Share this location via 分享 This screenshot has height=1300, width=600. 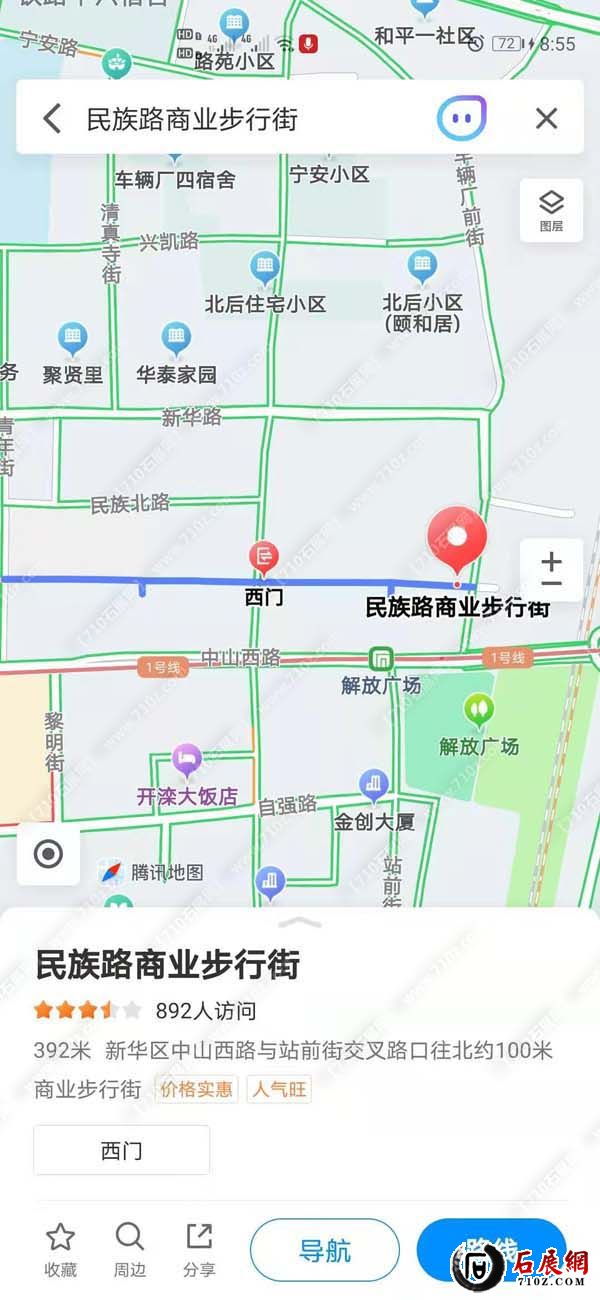tap(199, 1250)
